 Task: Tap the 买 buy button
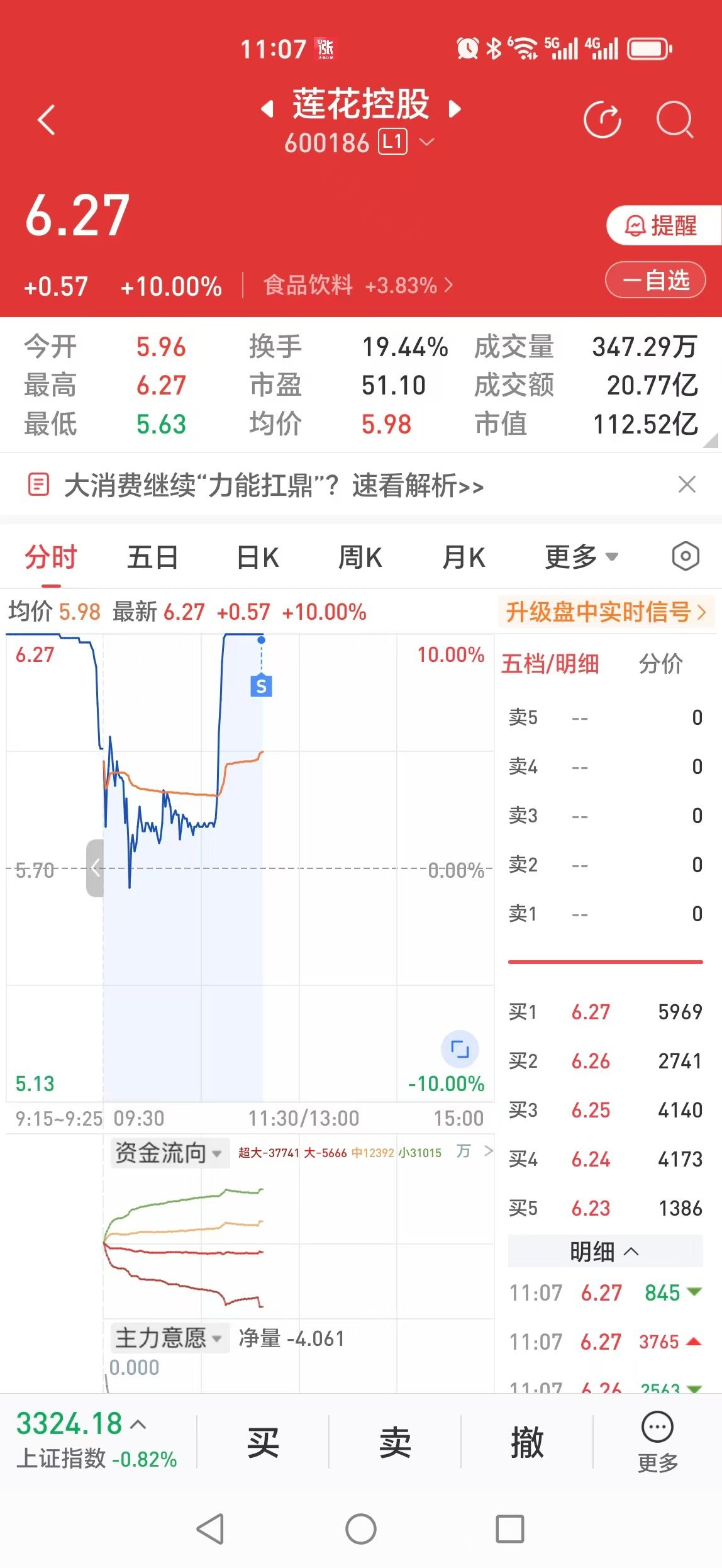tap(263, 1442)
